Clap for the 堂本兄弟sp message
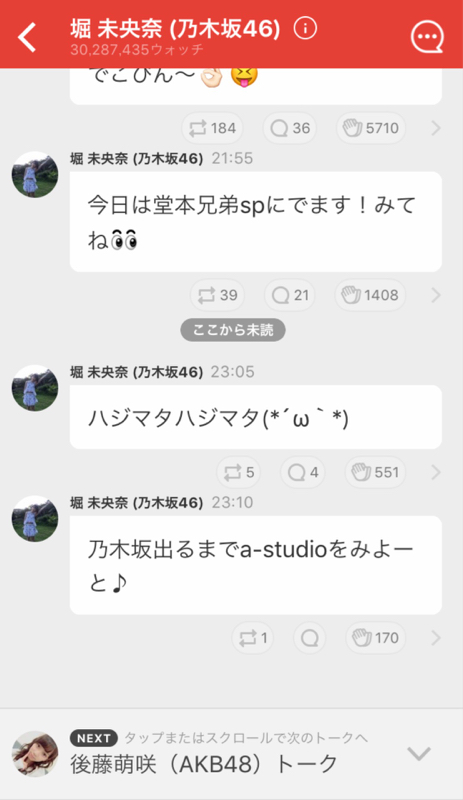 [x=370, y=295]
